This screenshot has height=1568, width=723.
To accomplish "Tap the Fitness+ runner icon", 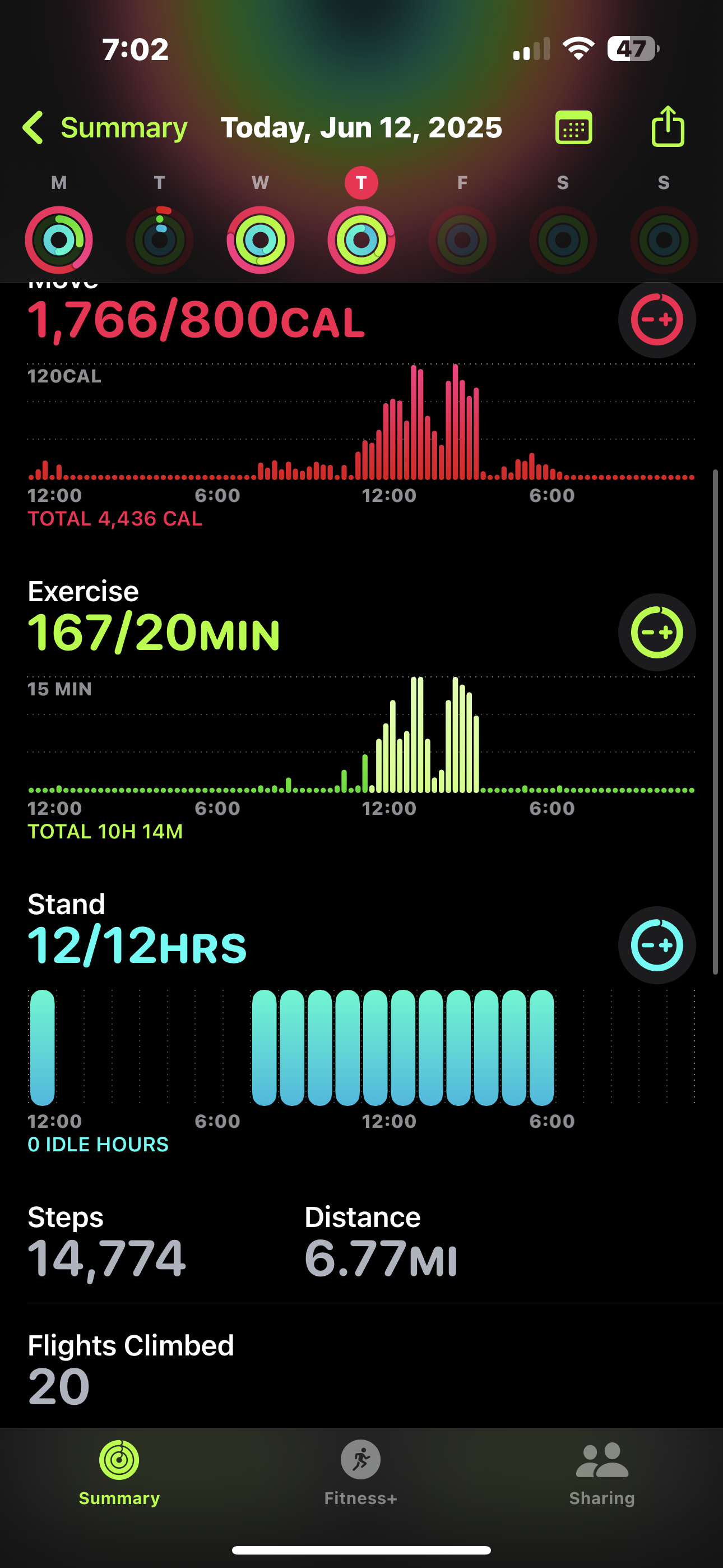I will [361, 1460].
